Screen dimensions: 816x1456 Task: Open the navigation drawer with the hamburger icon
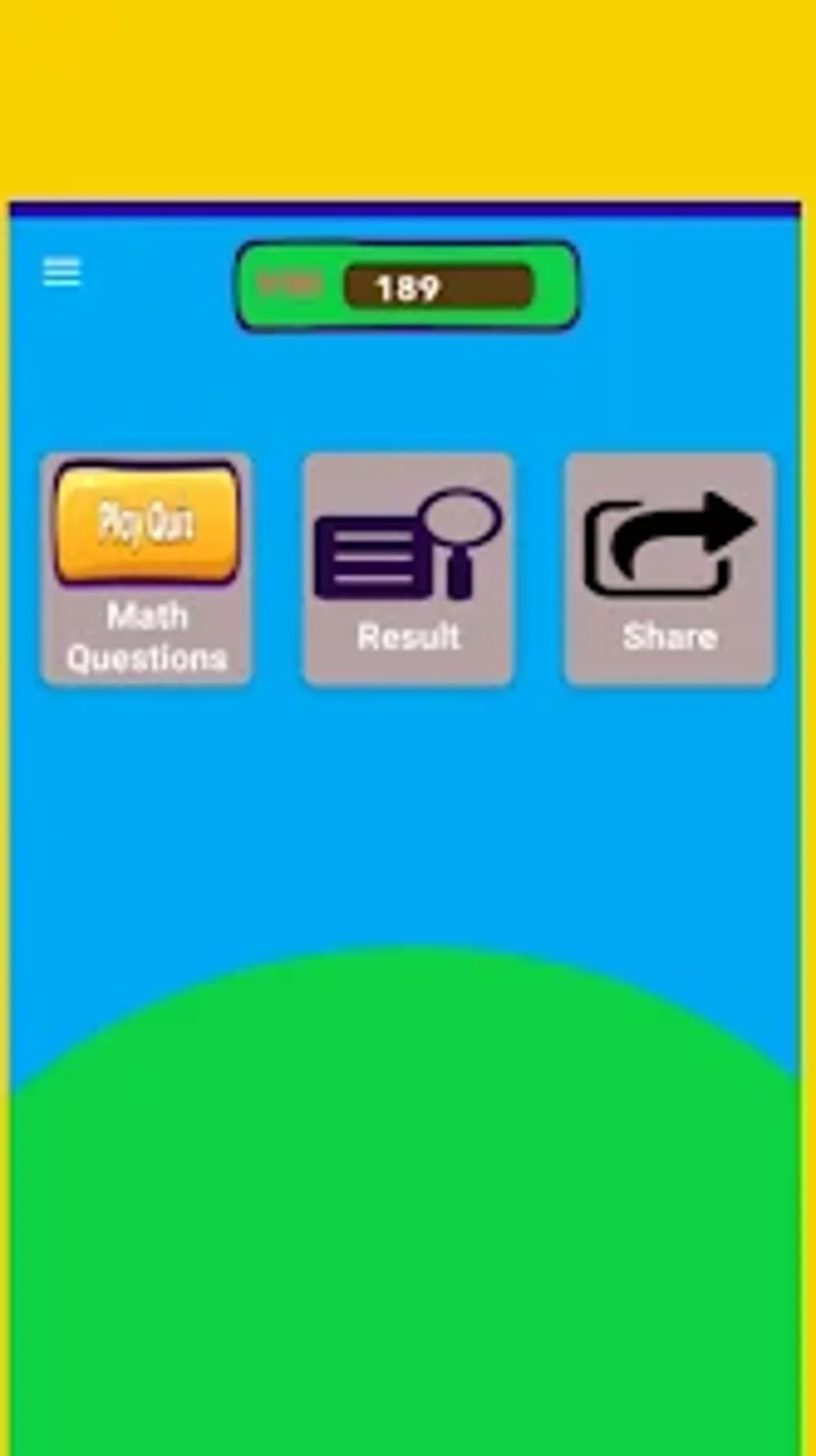click(63, 273)
